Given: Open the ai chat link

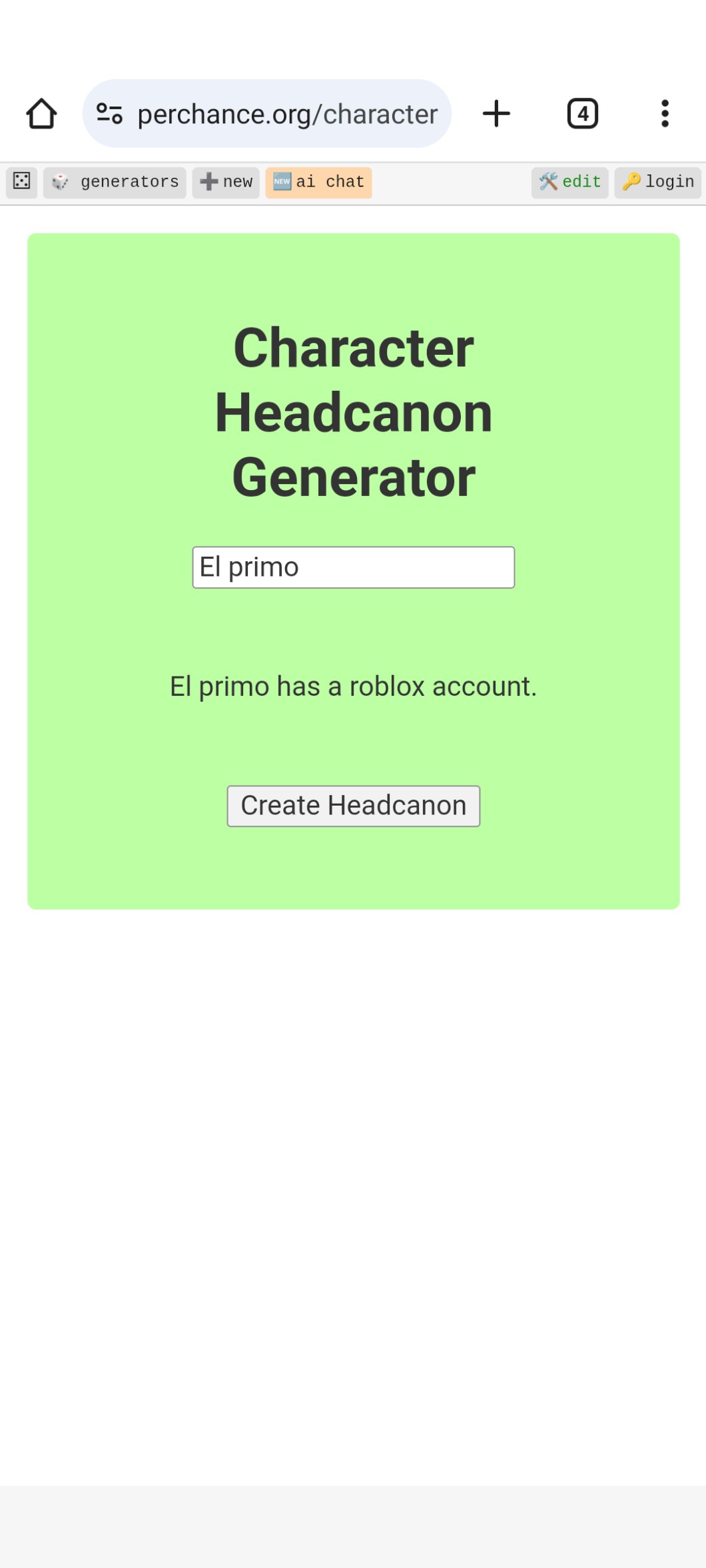Looking at the screenshot, I should (318, 182).
